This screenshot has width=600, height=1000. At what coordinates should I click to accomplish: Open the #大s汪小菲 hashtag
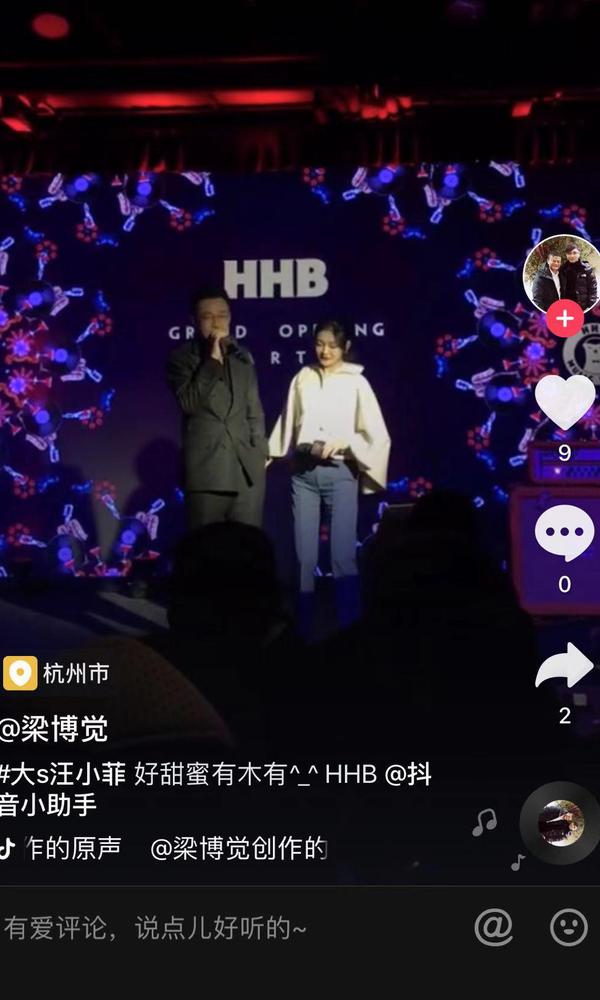(x=62, y=775)
